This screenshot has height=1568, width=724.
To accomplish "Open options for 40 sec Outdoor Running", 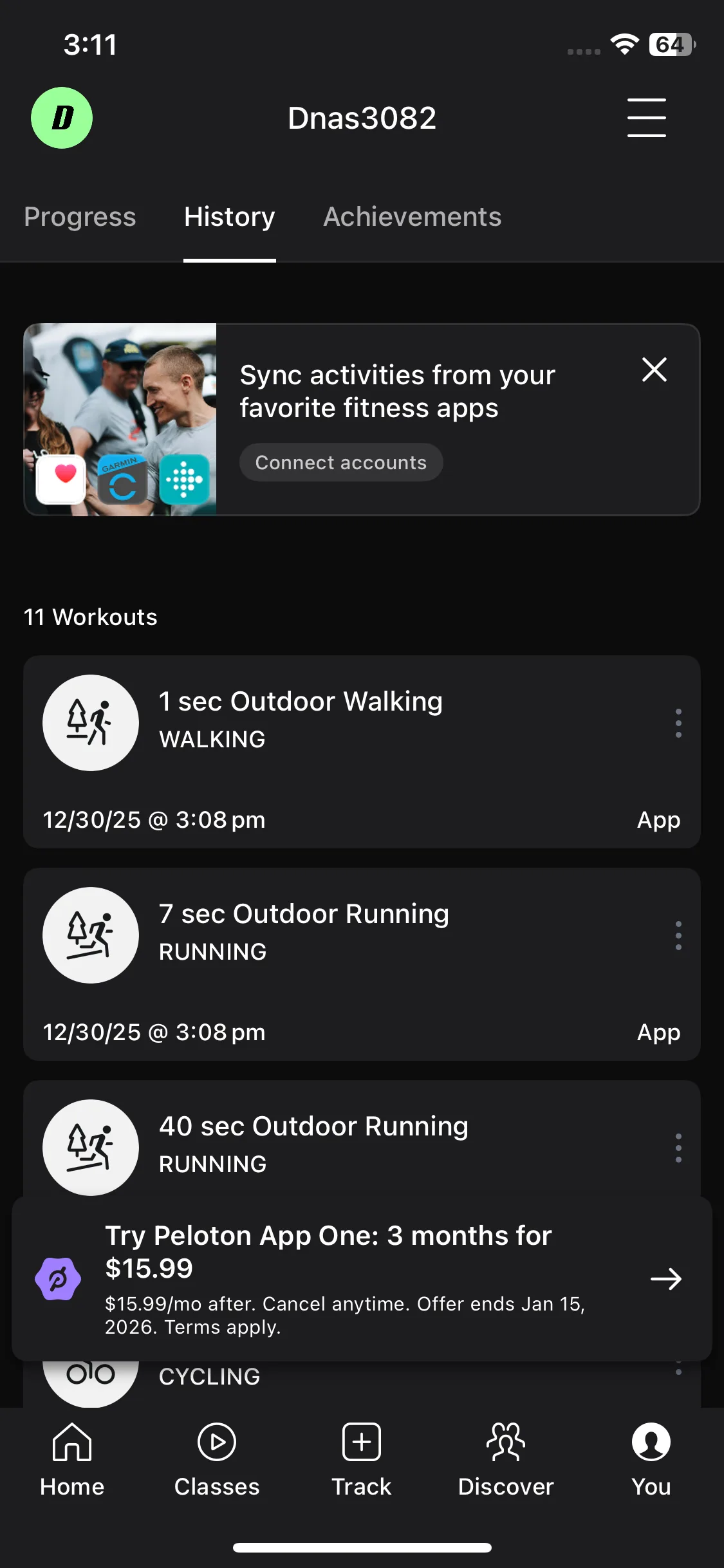I will (678, 1148).
